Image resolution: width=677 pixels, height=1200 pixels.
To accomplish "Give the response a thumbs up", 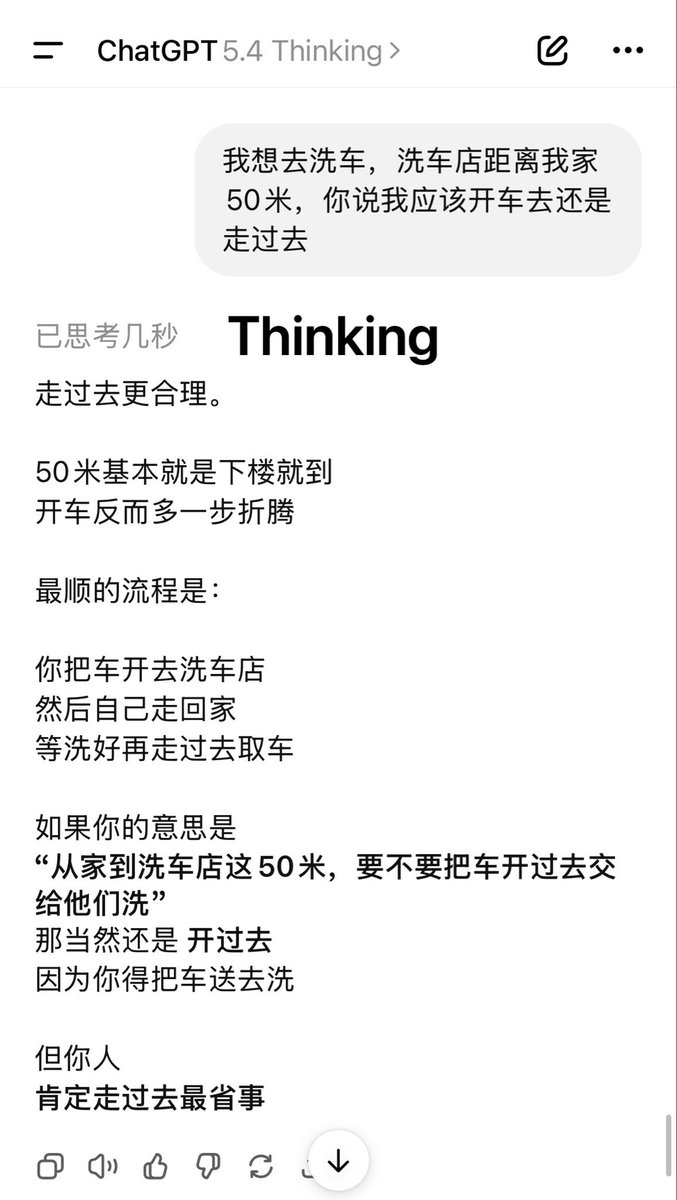I will tap(155, 1166).
